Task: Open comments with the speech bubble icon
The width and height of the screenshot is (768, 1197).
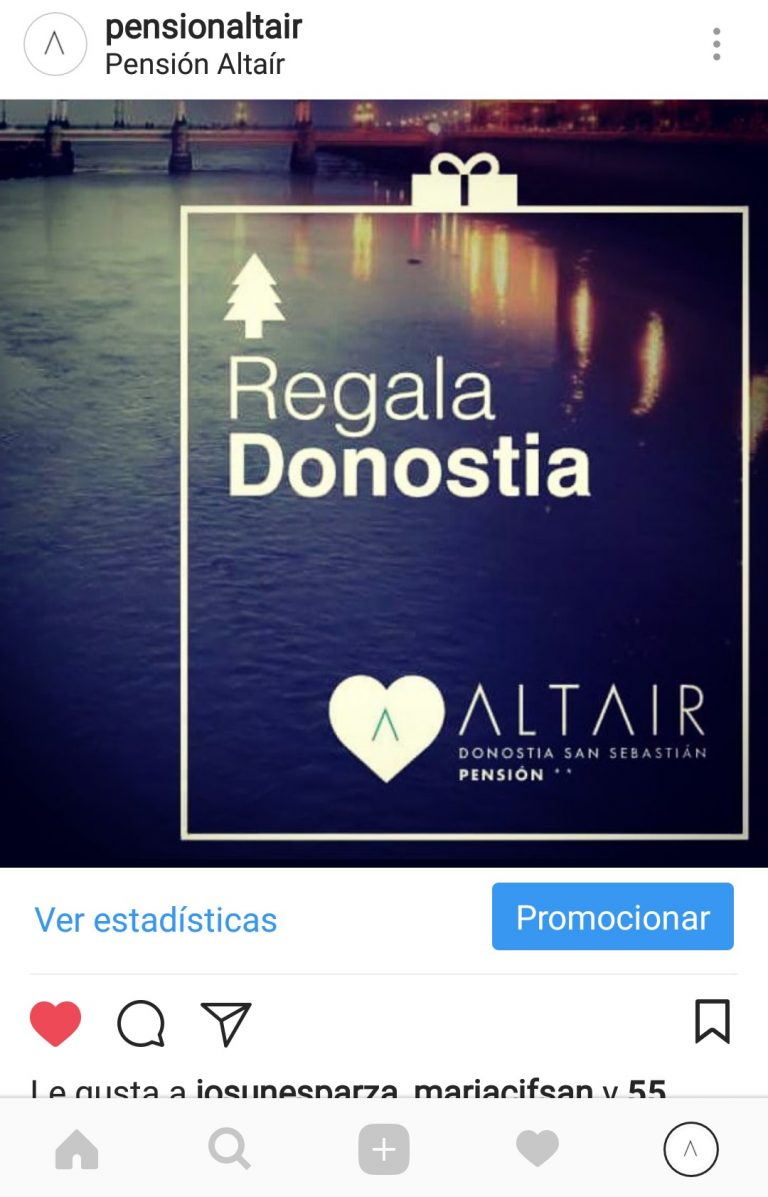Action: pyautogui.click(x=141, y=1023)
